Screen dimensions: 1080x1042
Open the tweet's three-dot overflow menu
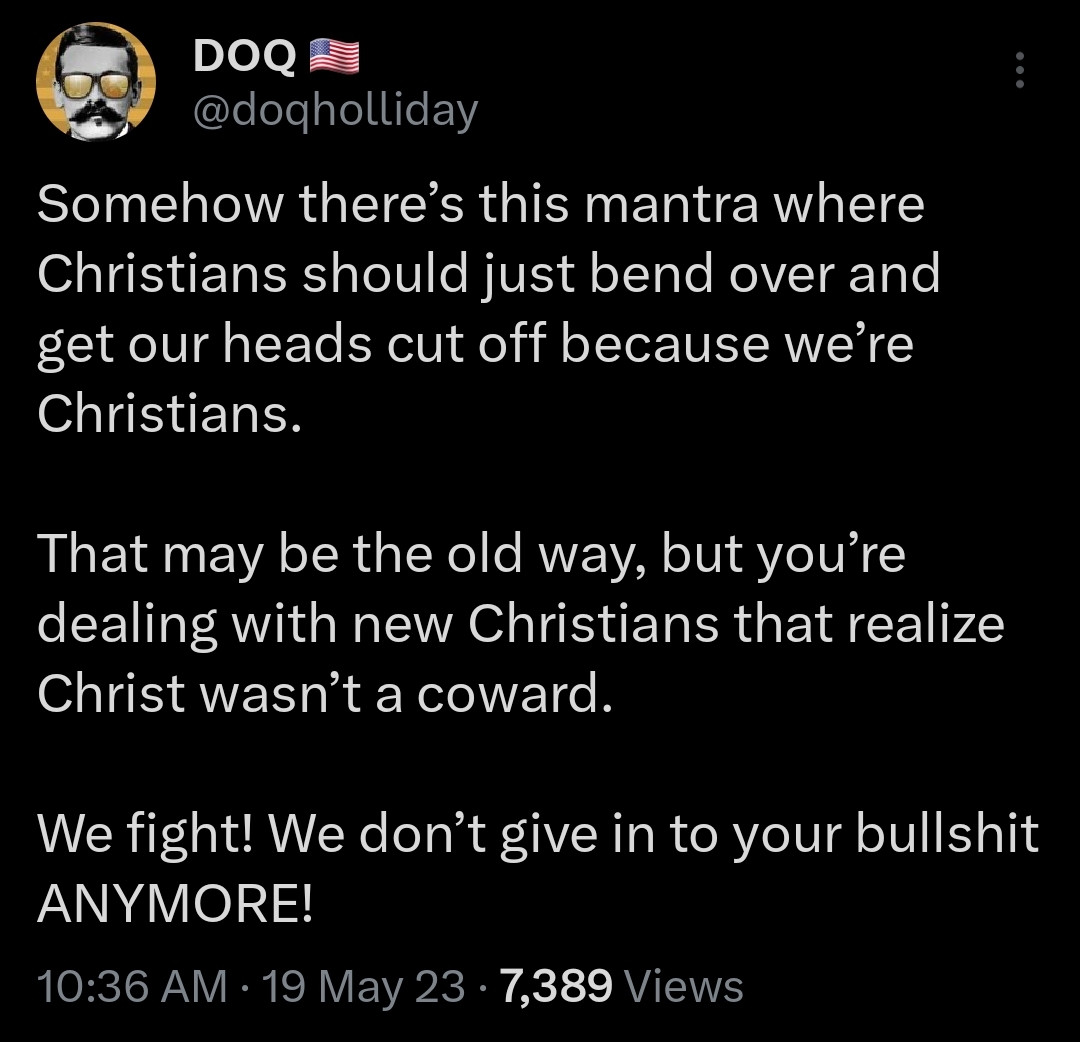click(1019, 70)
